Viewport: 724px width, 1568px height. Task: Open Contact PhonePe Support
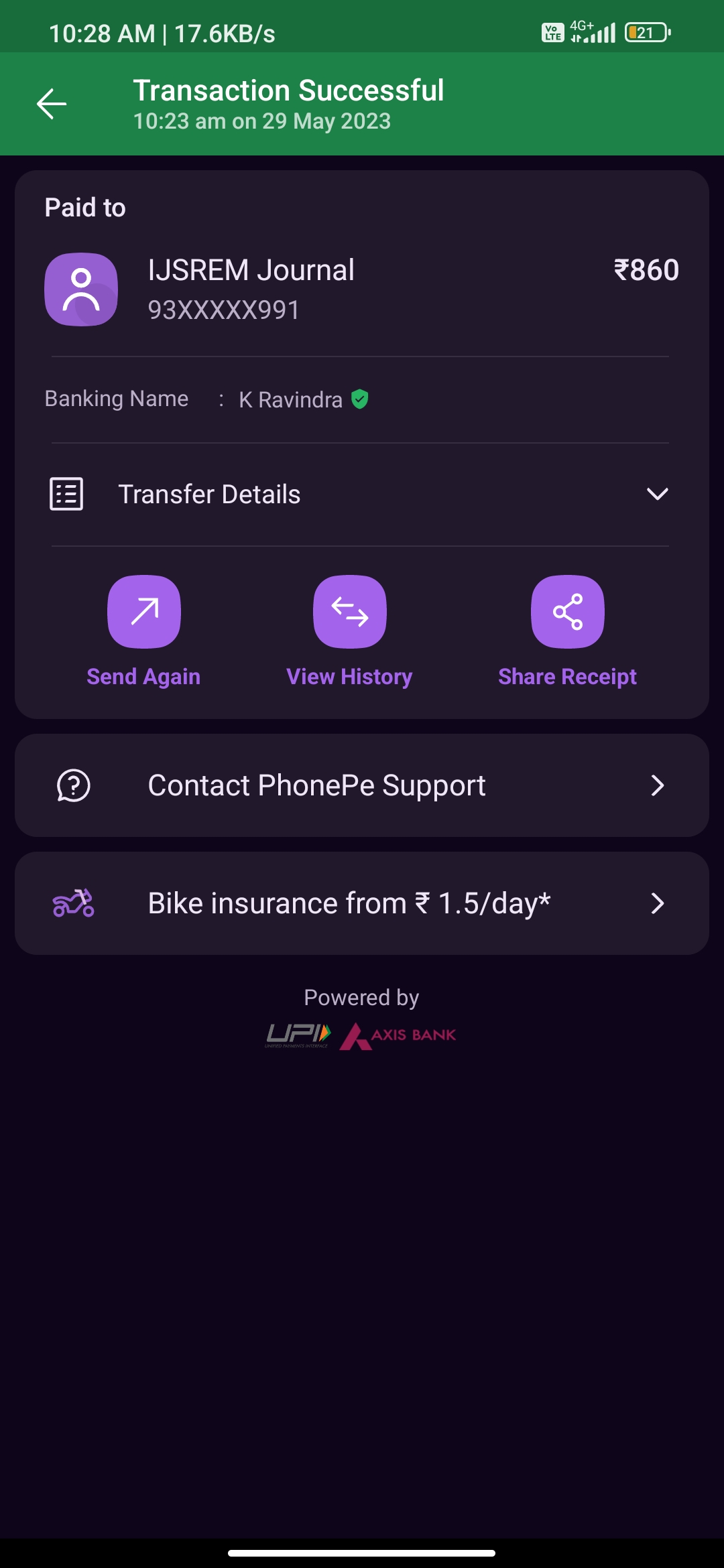point(362,785)
